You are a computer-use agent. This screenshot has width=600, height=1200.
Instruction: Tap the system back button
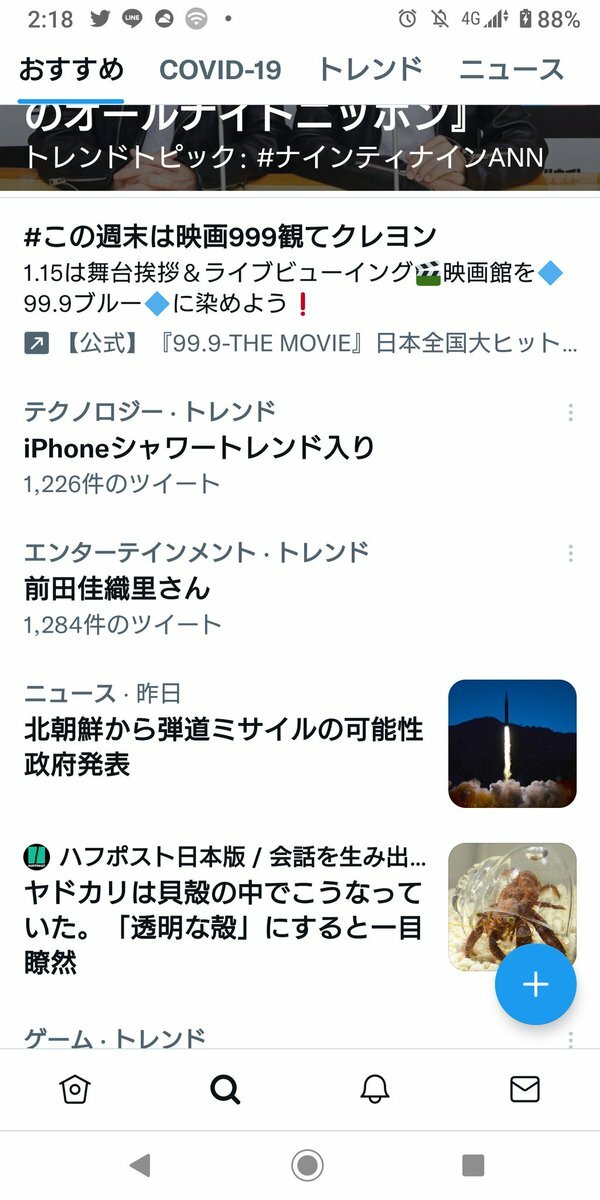click(140, 1165)
